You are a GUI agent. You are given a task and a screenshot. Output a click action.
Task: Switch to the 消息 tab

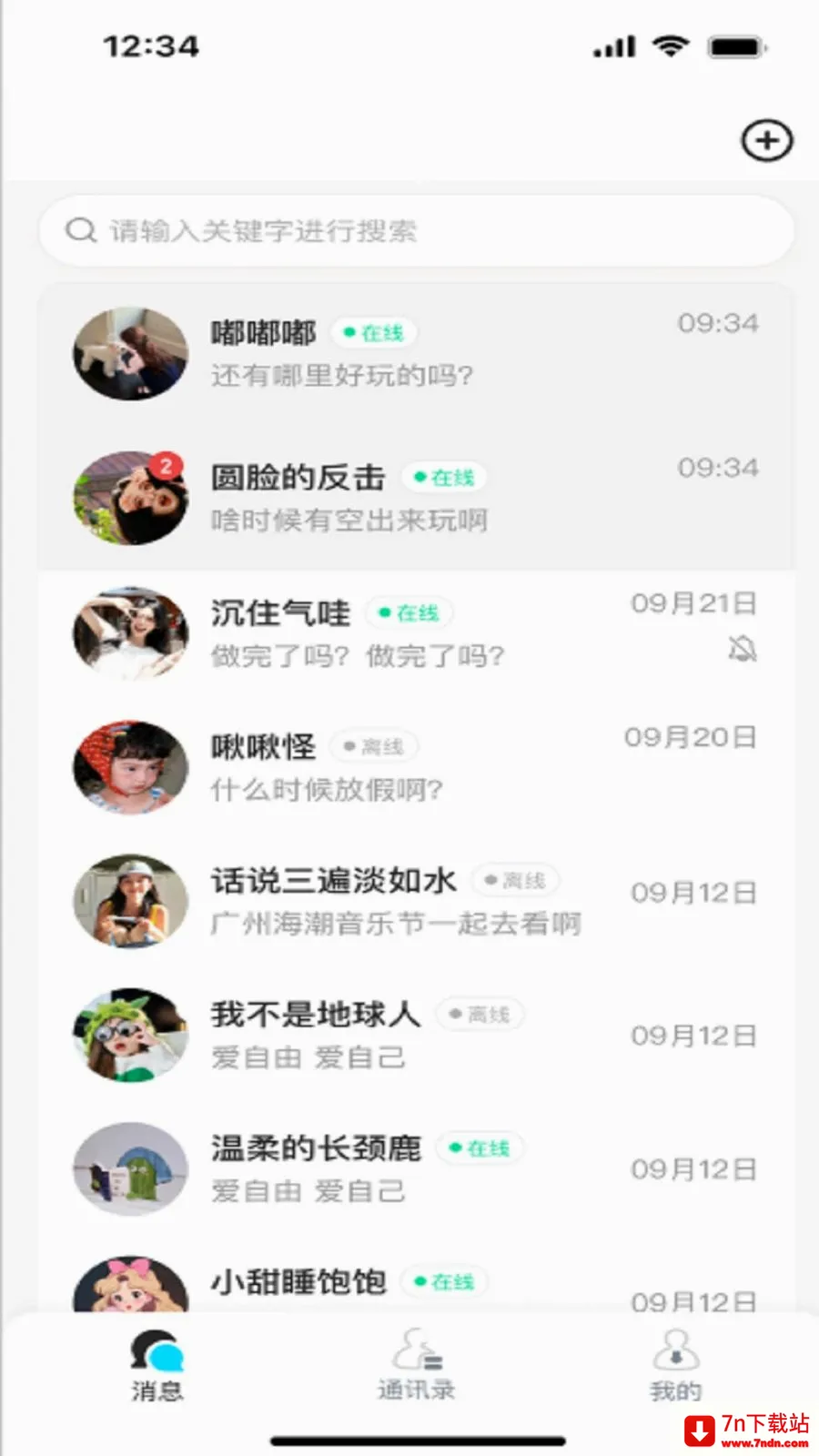[157, 1365]
